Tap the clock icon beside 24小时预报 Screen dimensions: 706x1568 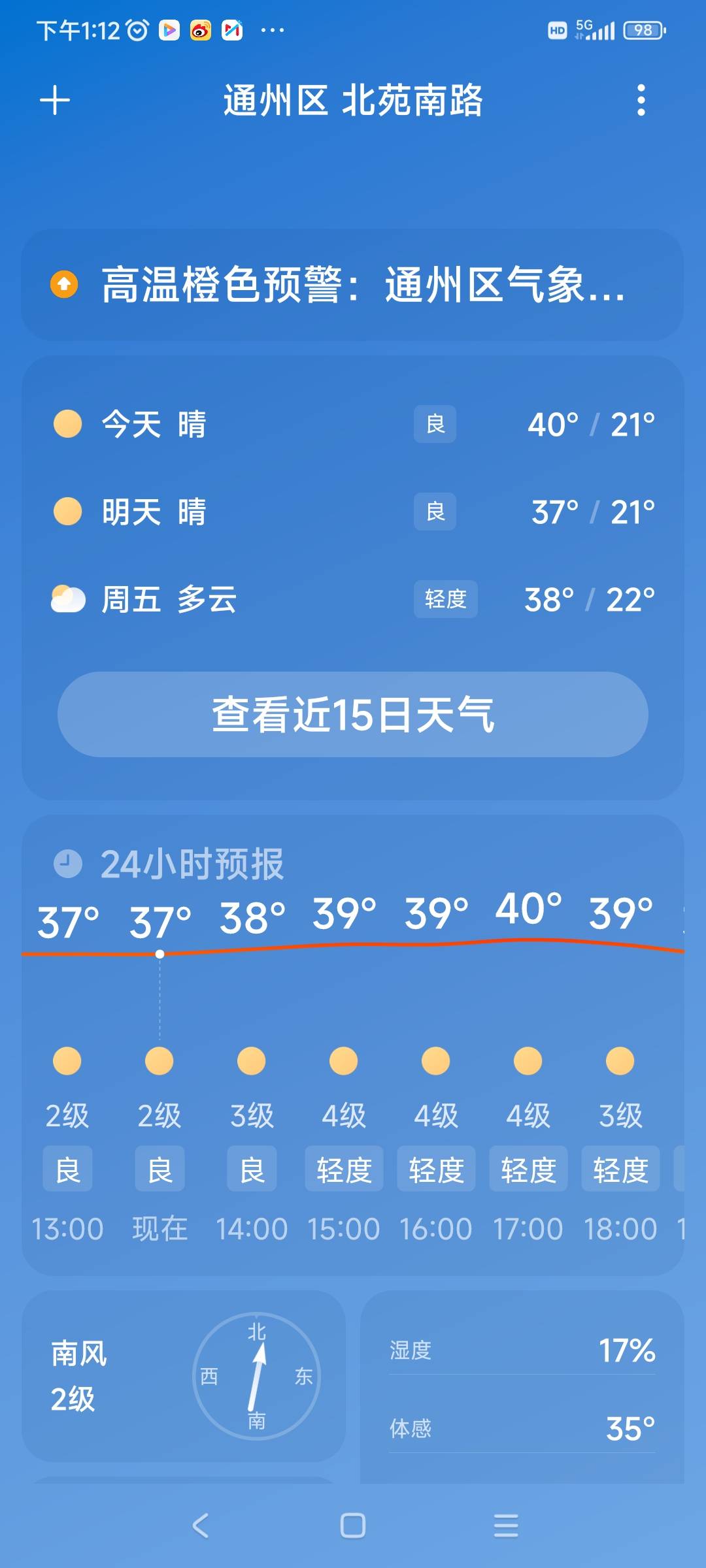(x=67, y=864)
